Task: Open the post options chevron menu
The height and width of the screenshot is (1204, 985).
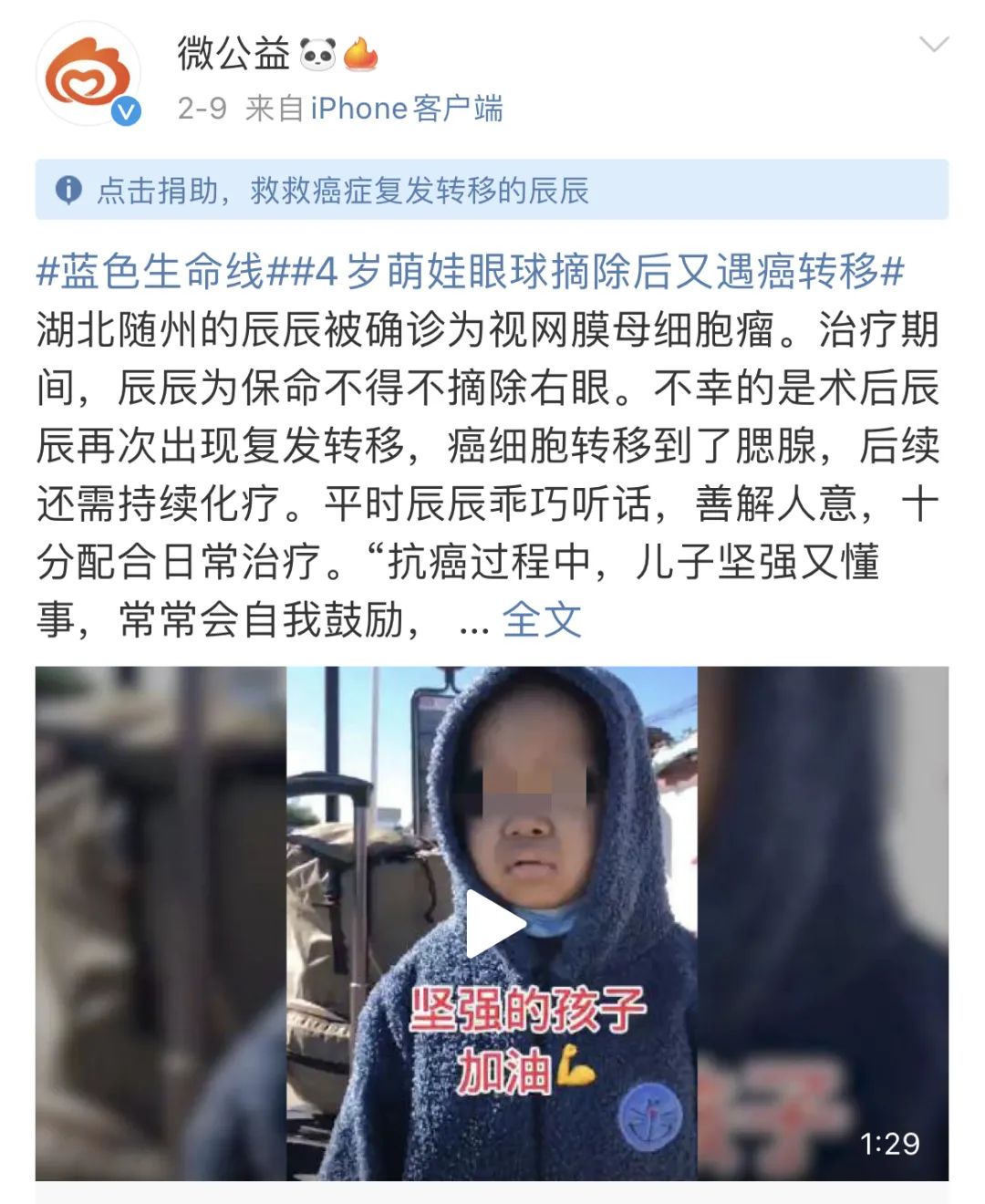Action: [x=934, y=45]
